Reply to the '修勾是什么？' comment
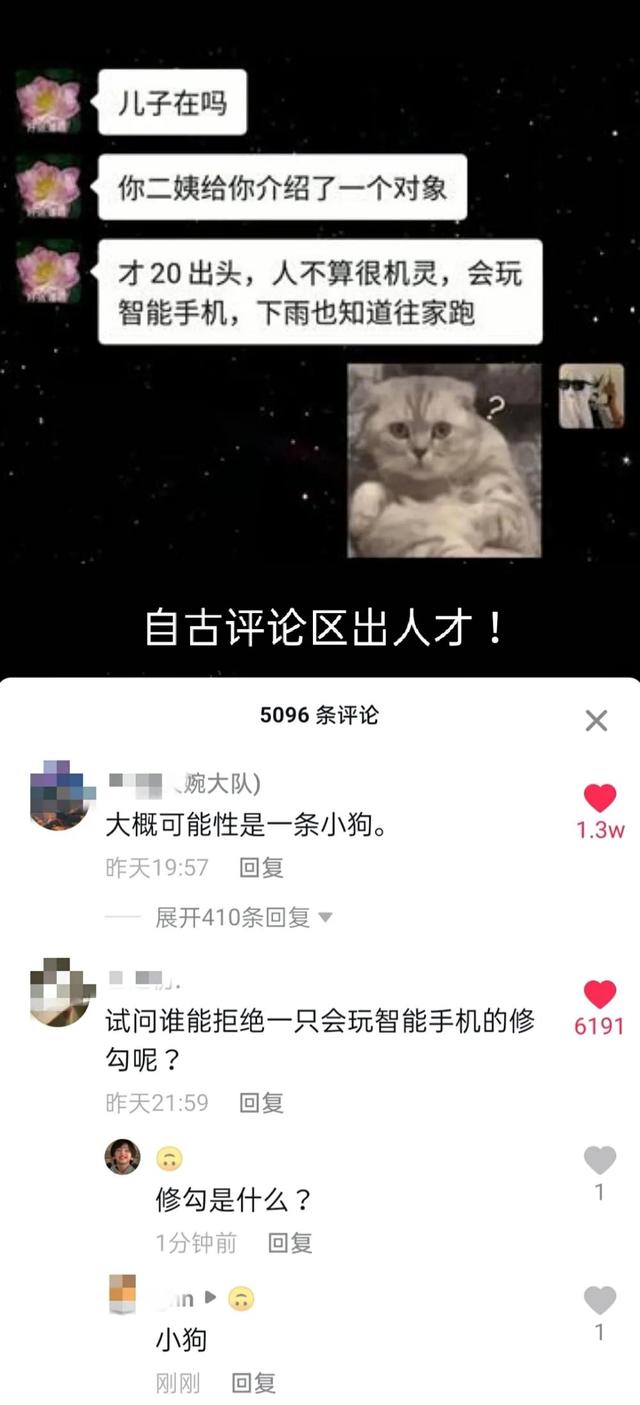 click(290, 1243)
